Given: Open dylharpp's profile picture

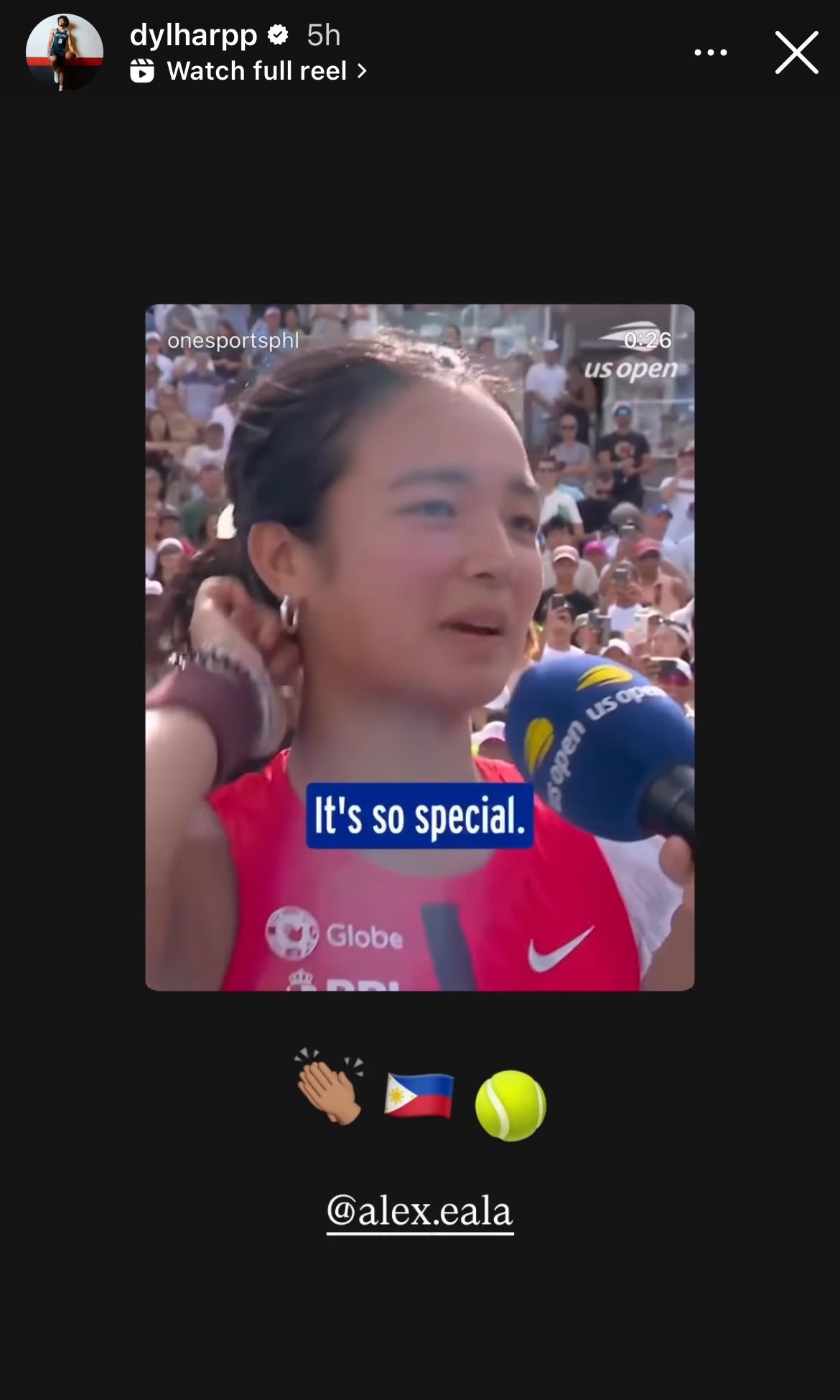Looking at the screenshot, I should [x=65, y=52].
